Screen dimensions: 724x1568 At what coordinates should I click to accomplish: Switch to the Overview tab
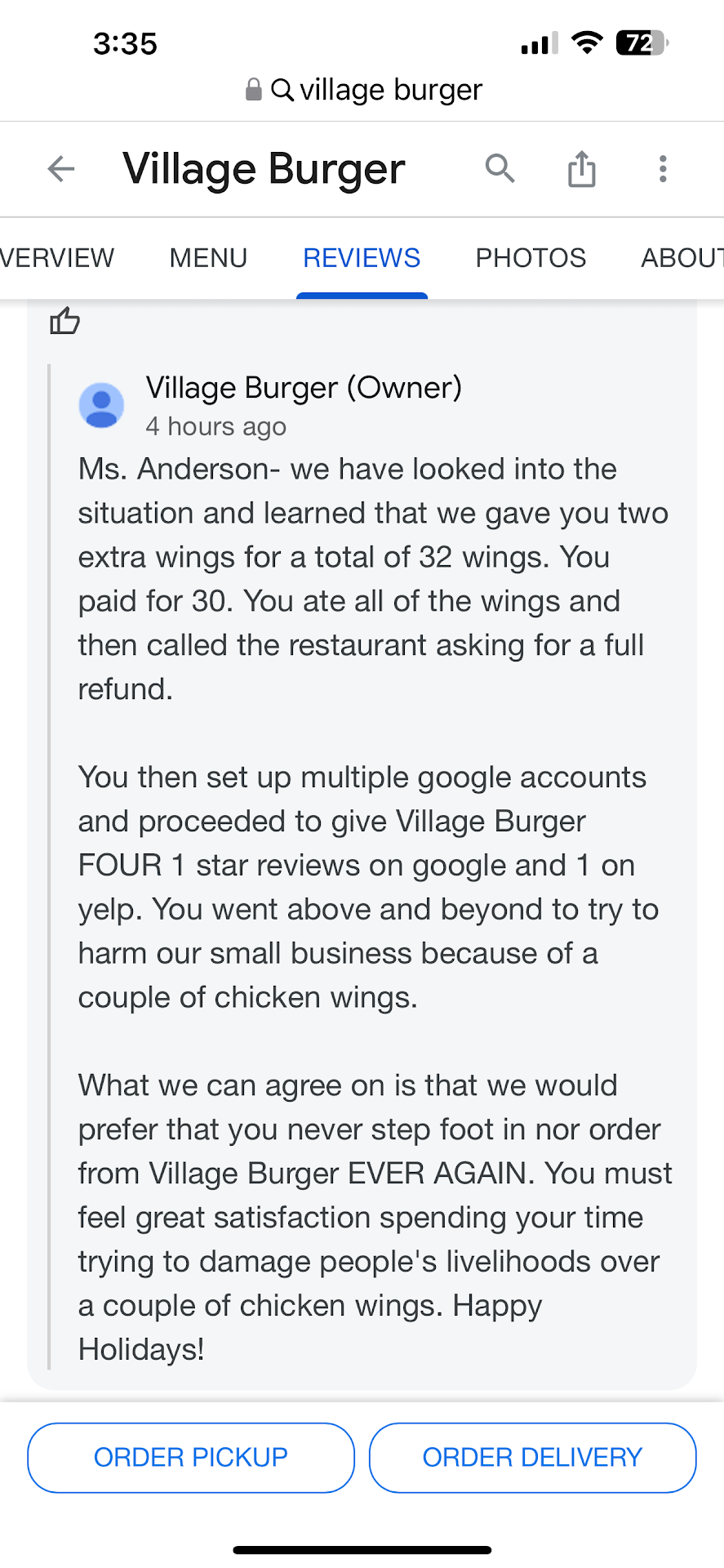(56, 258)
